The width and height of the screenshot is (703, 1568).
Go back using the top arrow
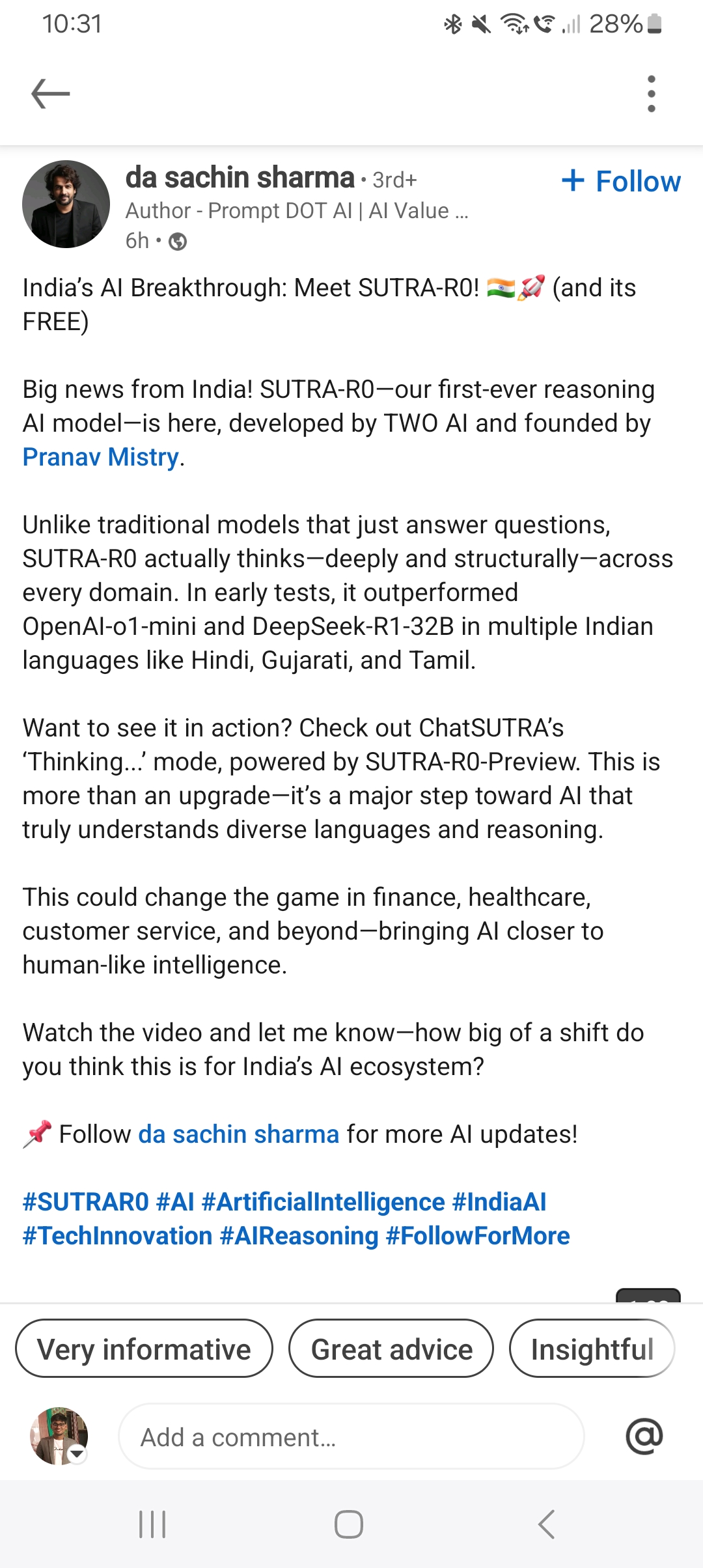coord(51,94)
